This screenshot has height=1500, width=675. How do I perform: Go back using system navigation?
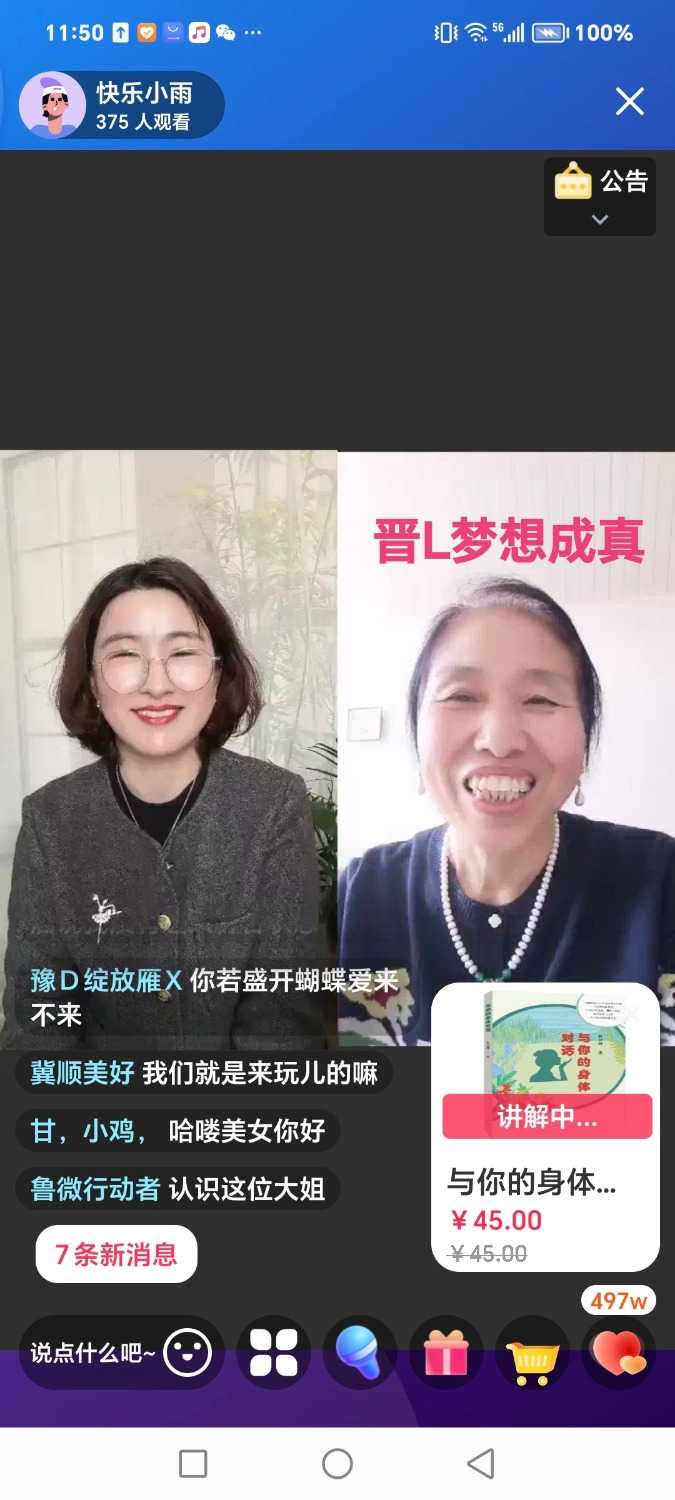(x=481, y=1464)
